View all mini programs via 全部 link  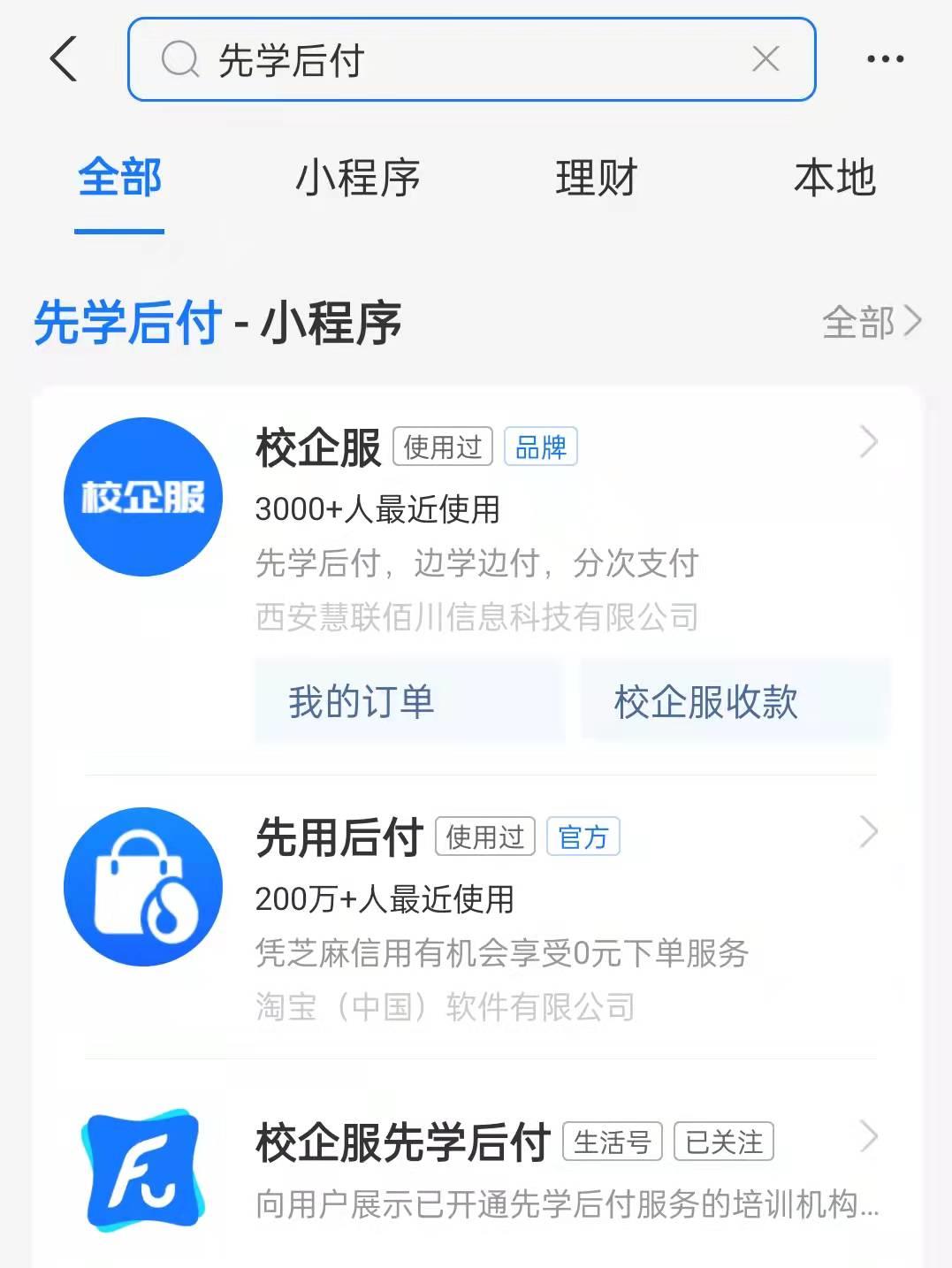(x=871, y=323)
